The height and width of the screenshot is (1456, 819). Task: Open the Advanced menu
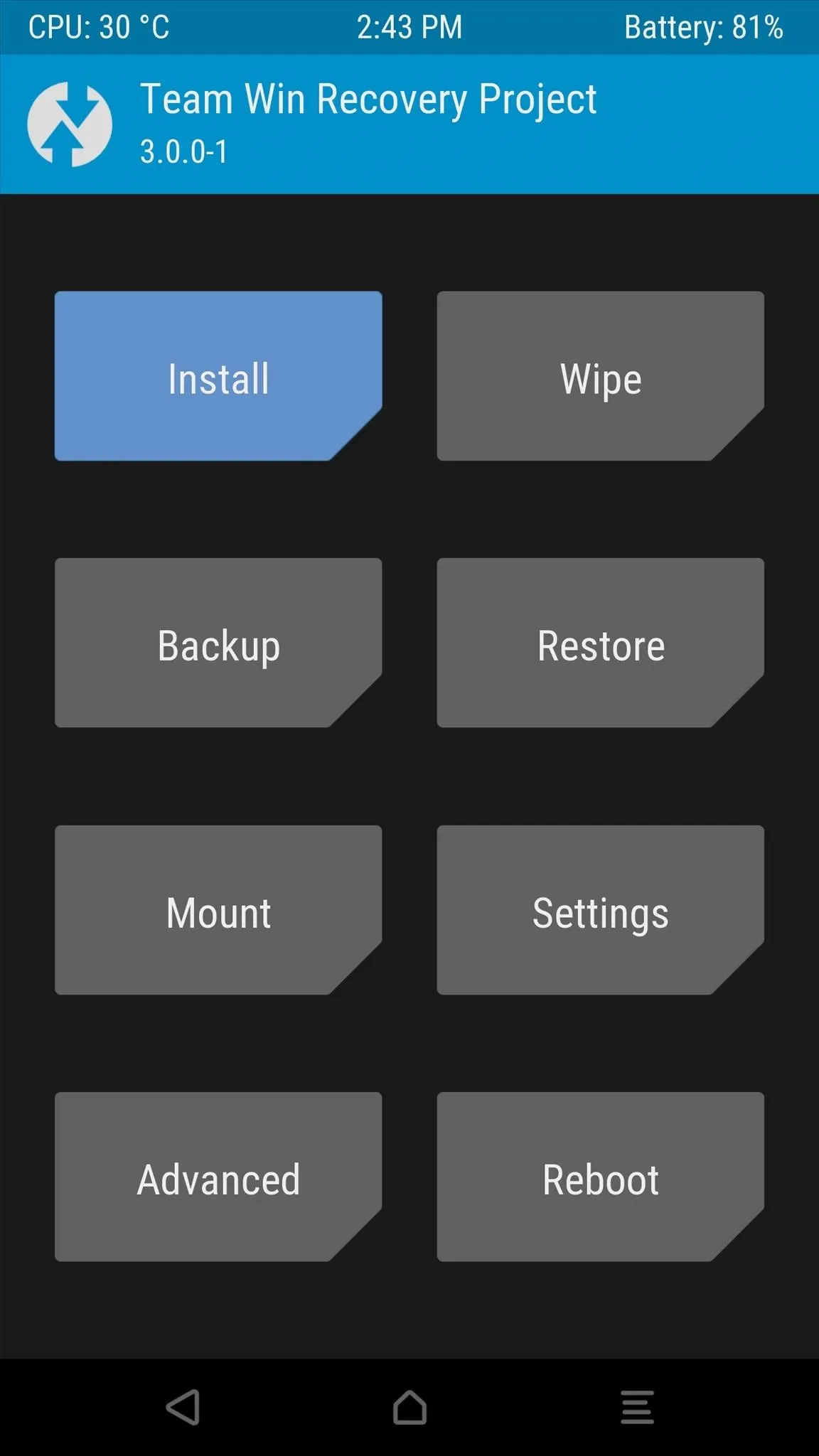click(x=218, y=1177)
